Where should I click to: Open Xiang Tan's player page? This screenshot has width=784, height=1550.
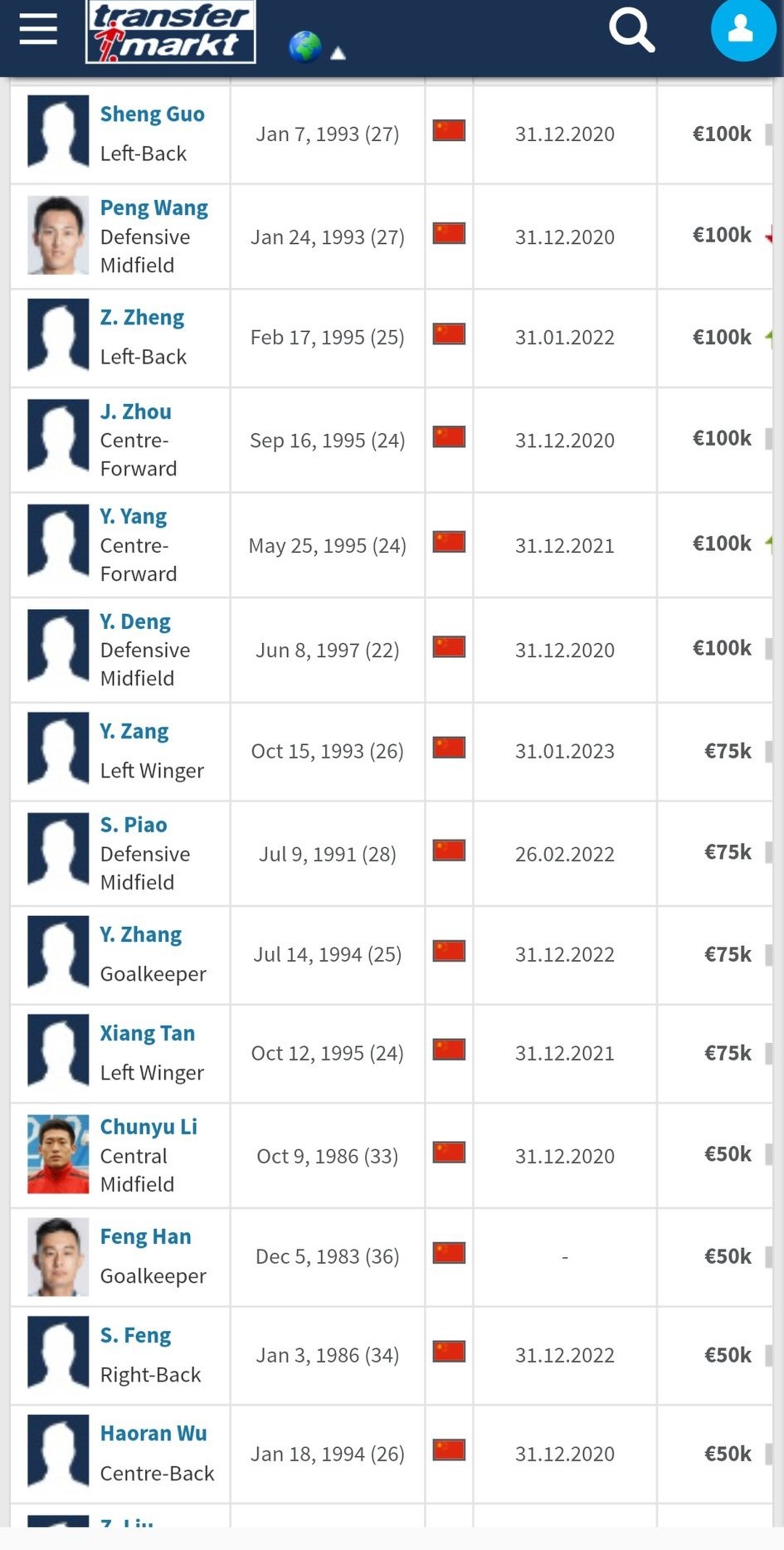click(147, 1032)
